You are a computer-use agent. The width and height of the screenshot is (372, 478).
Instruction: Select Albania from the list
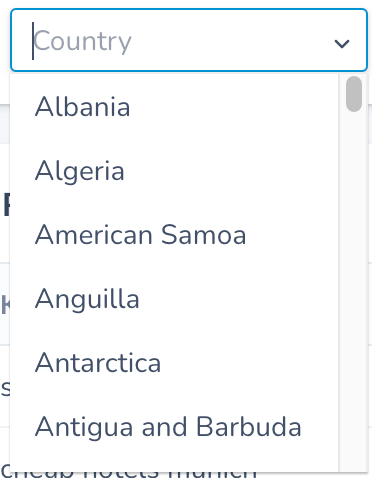[x=174, y=107]
